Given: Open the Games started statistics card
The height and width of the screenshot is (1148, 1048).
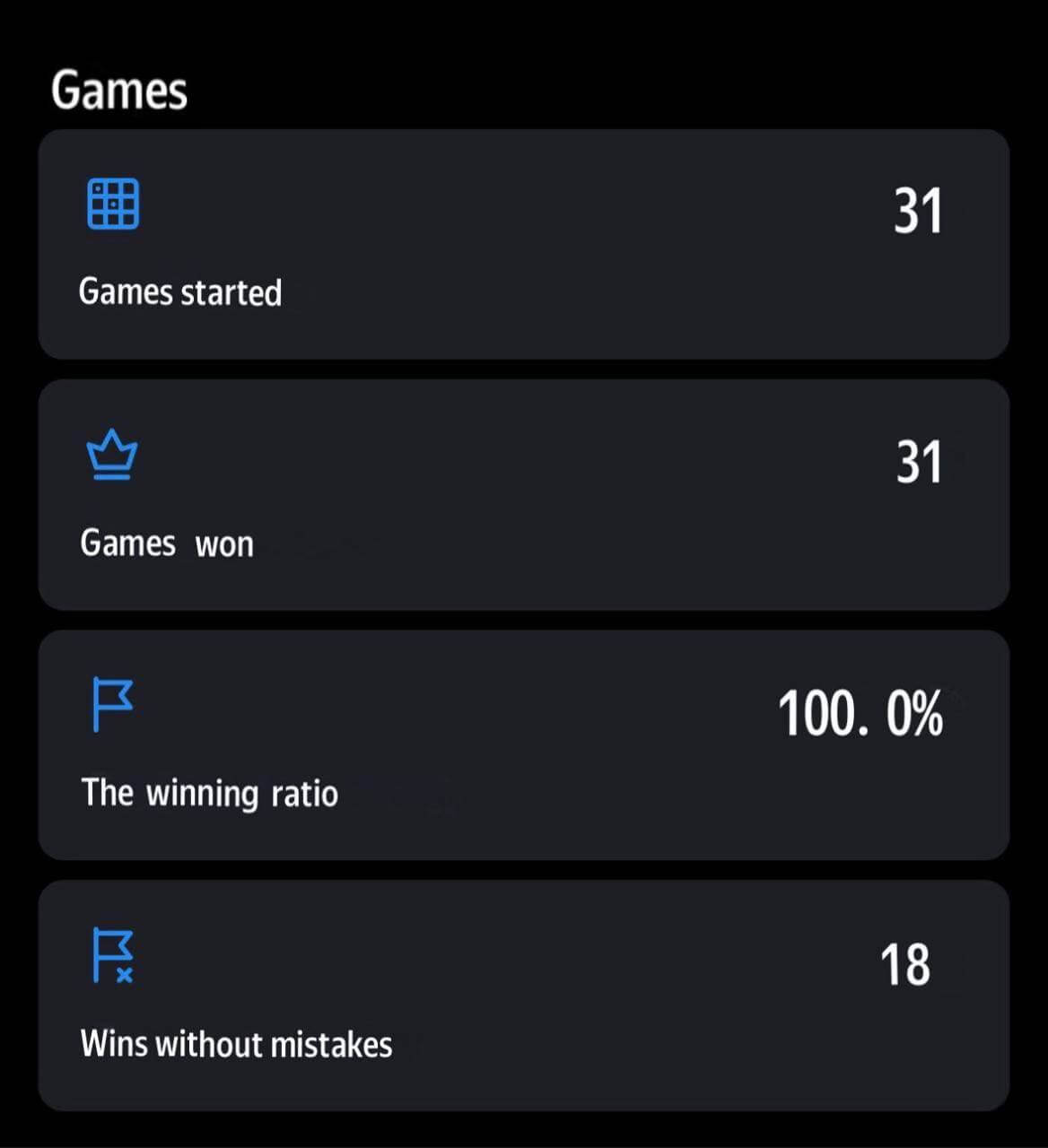Looking at the screenshot, I should click(524, 244).
